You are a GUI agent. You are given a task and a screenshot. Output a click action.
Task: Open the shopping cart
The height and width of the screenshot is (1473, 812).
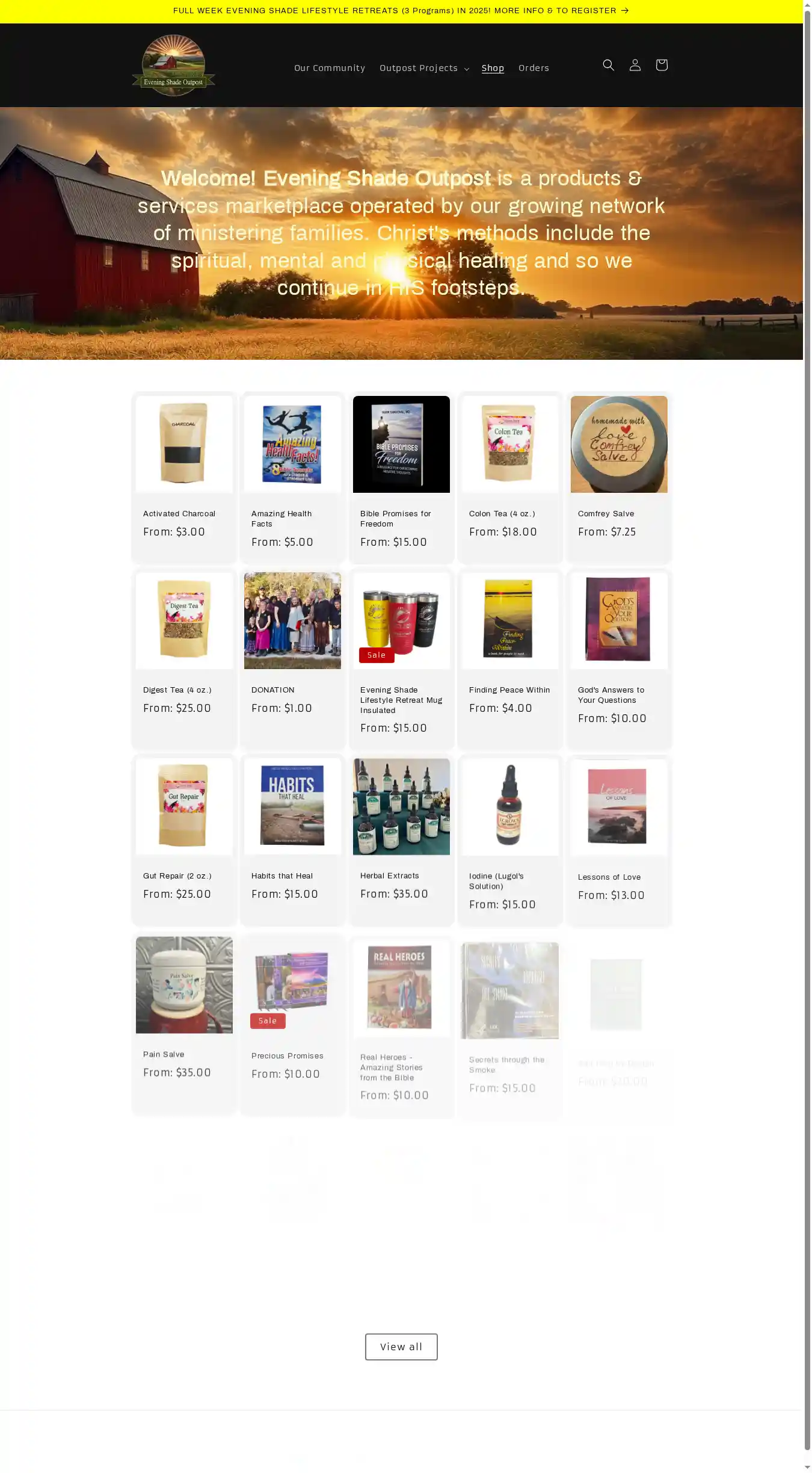coord(661,65)
